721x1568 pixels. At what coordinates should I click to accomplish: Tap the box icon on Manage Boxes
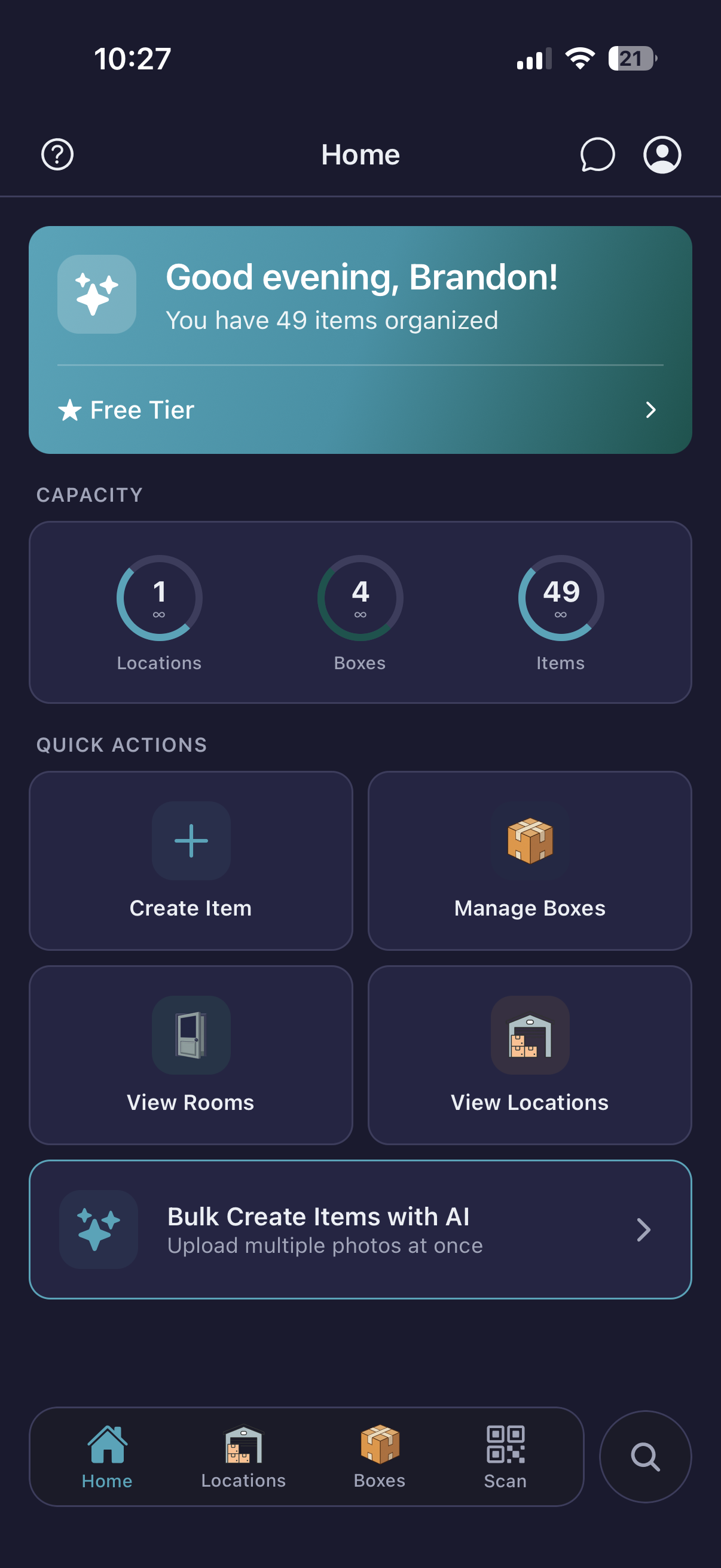[x=528, y=842]
